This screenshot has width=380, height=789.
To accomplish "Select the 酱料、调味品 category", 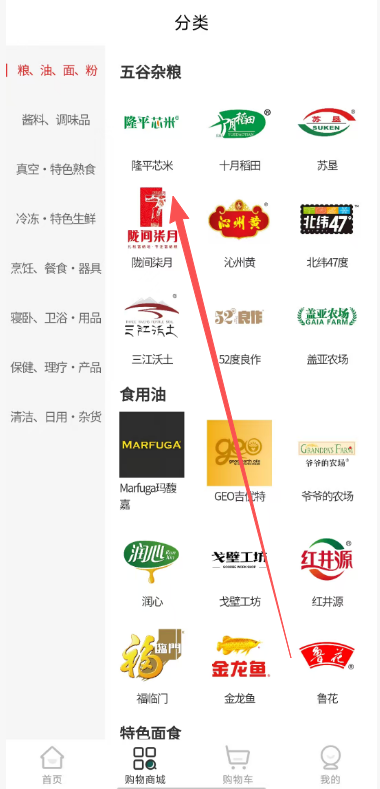I will [56, 120].
